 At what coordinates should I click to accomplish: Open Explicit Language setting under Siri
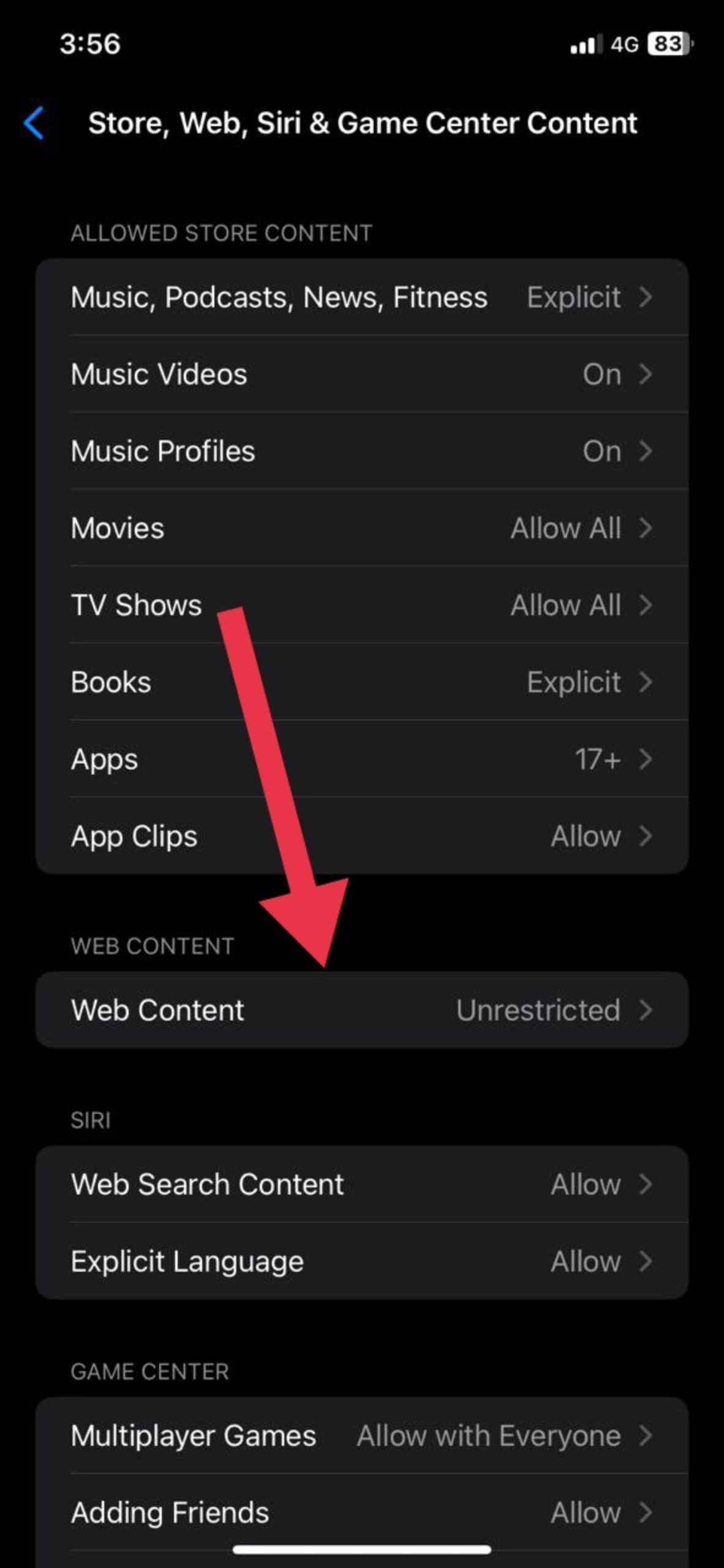pyautogui.click(x=362, y=1261)
